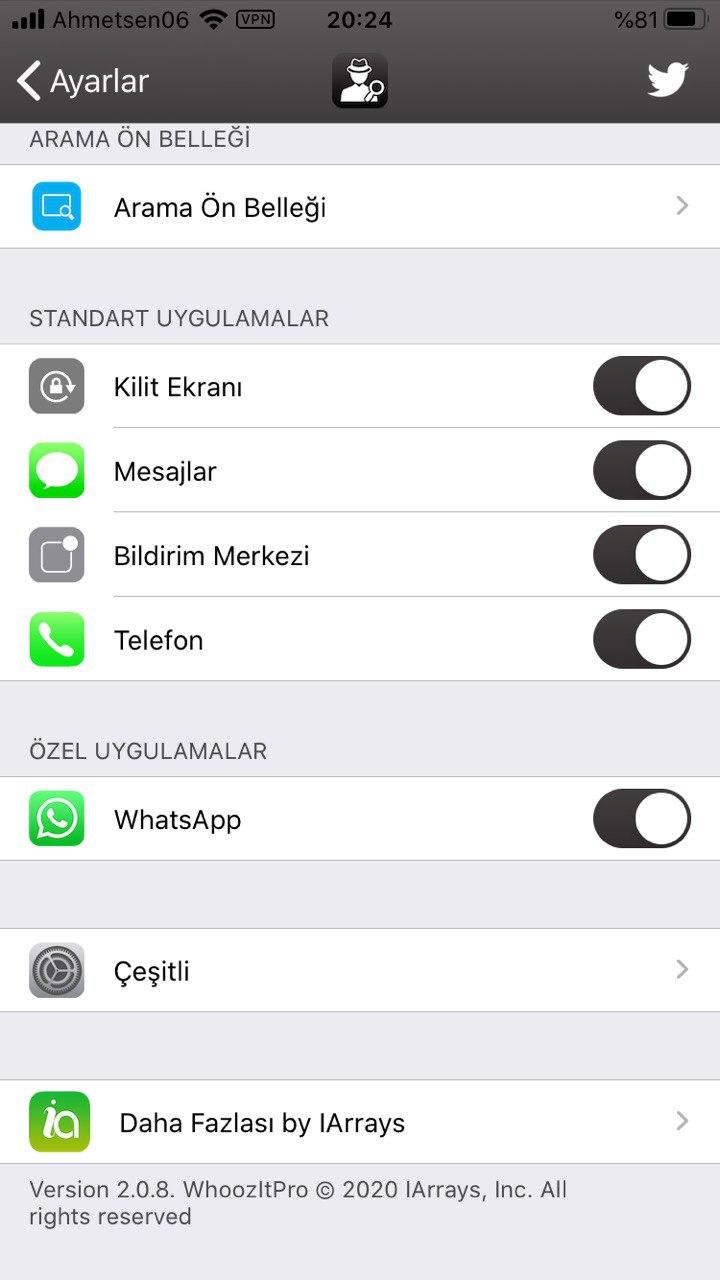720x1280 pixels.
Task: Open Daha Fazlası by IArrays
Action: [x=360, y=1122]
